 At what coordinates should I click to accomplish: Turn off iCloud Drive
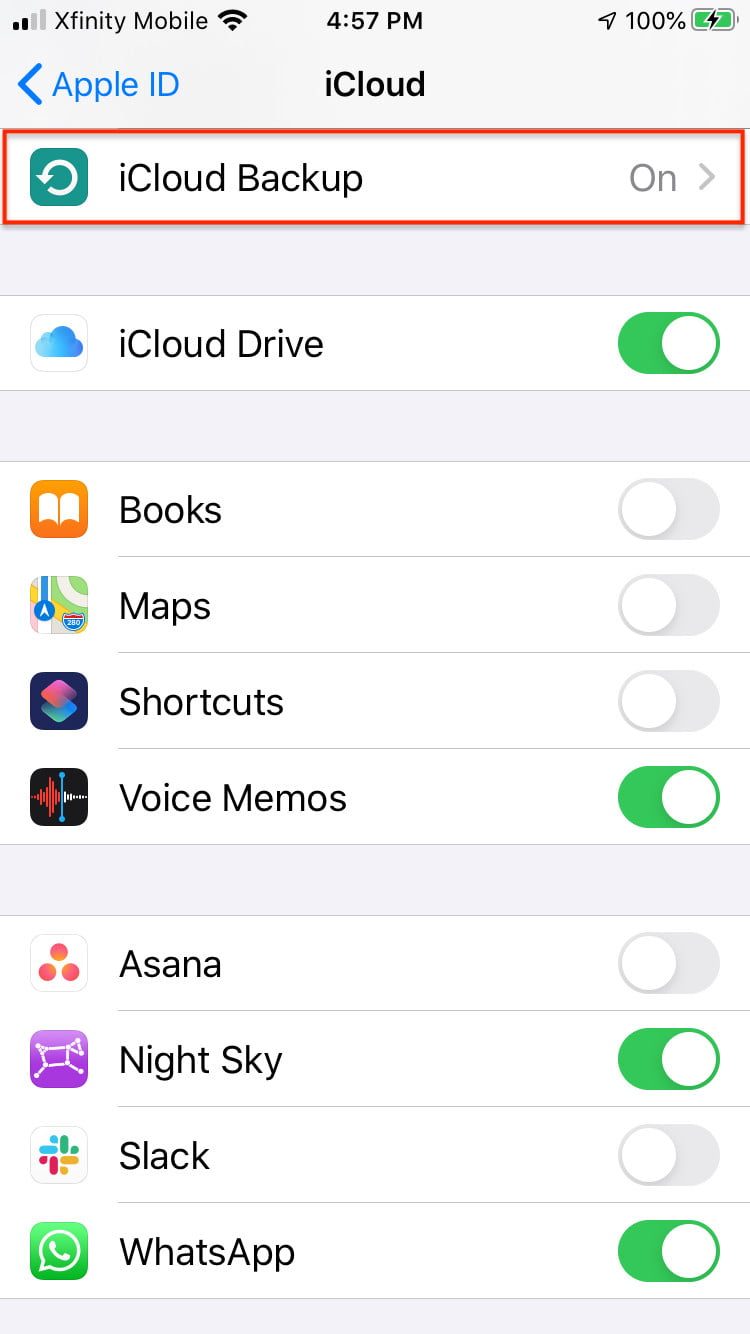[x=668, y=343]
